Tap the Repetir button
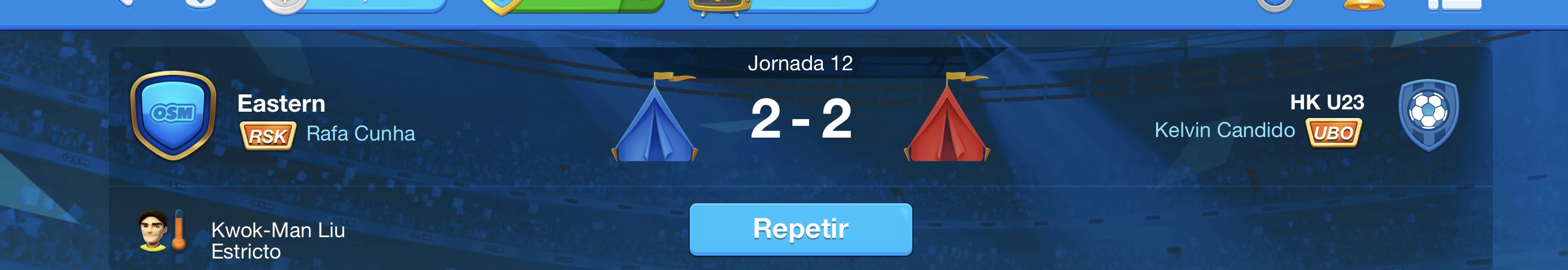Image resolution: width=1568 pixels, height=270 pixels. pos(800,229)
